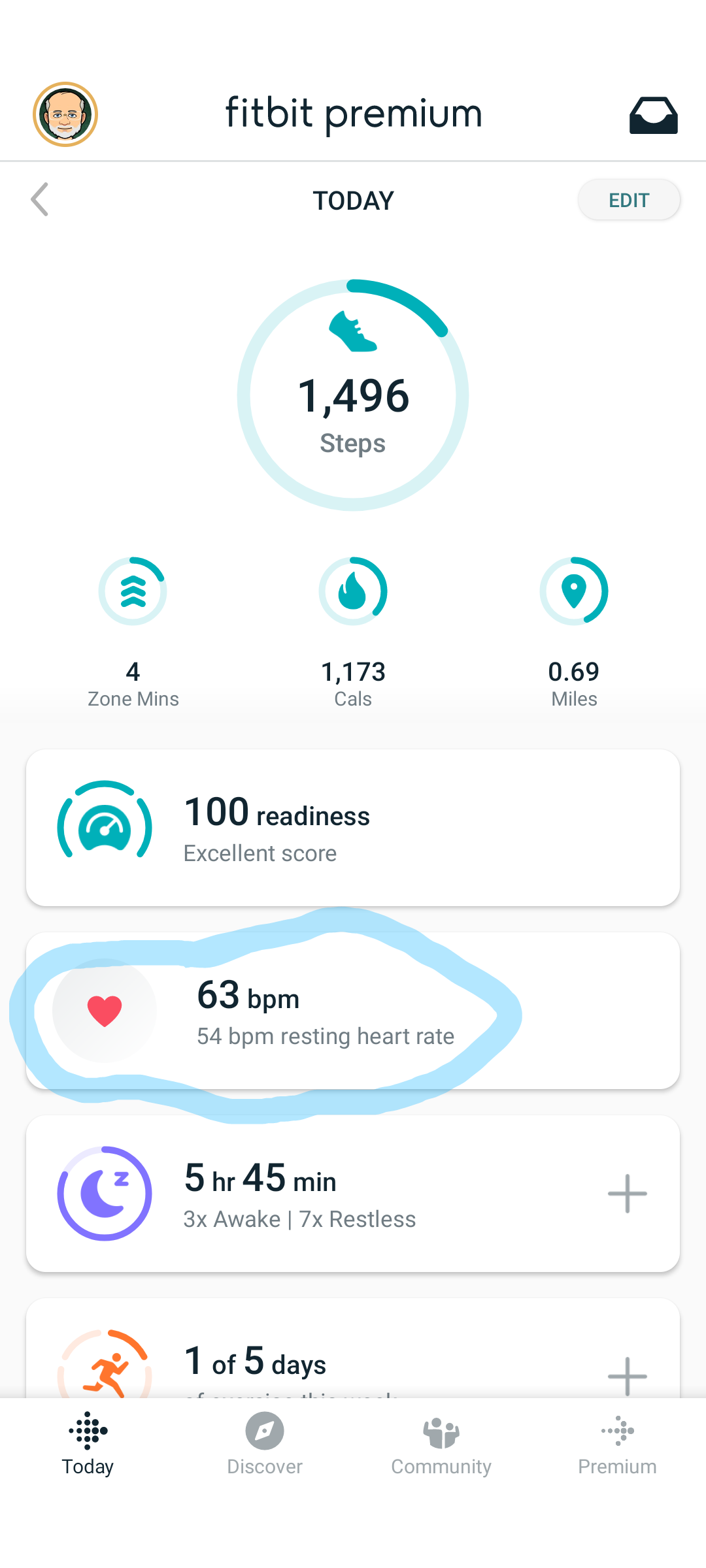Switch to the Discover tab
Screen dimensions: 706x1568
tap(265, 1444)
